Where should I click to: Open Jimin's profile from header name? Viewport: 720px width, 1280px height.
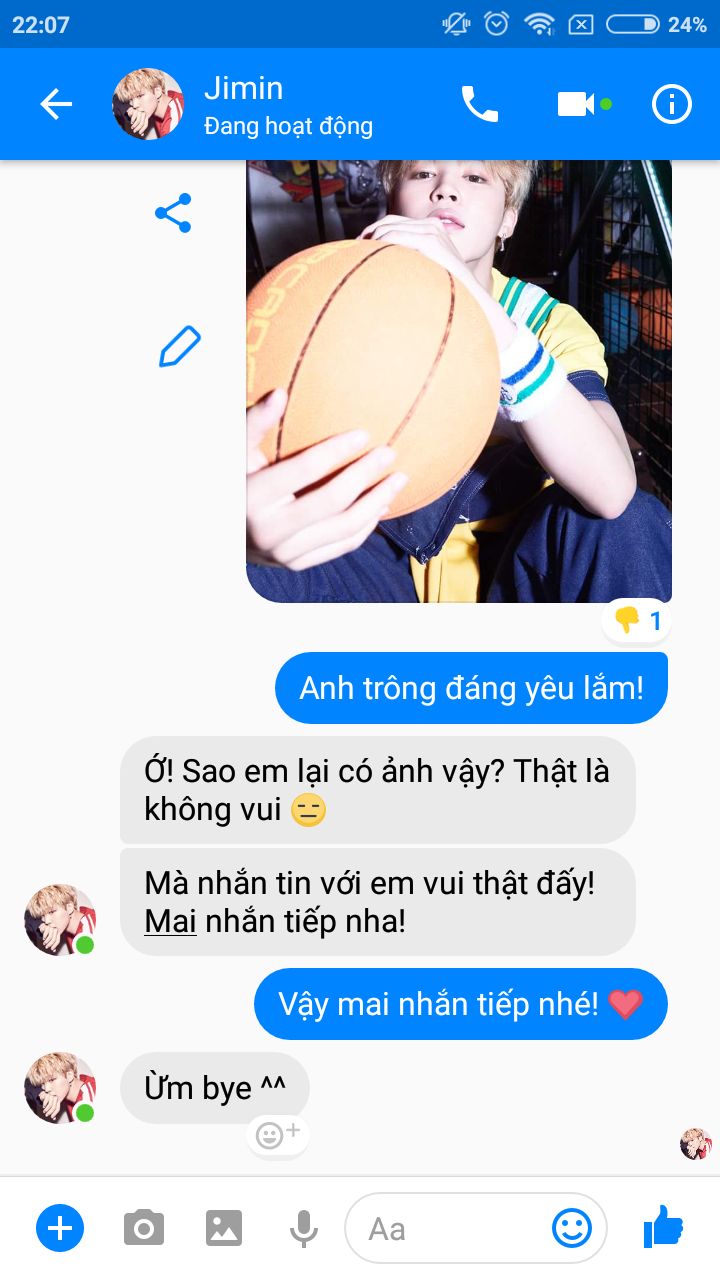244,89
